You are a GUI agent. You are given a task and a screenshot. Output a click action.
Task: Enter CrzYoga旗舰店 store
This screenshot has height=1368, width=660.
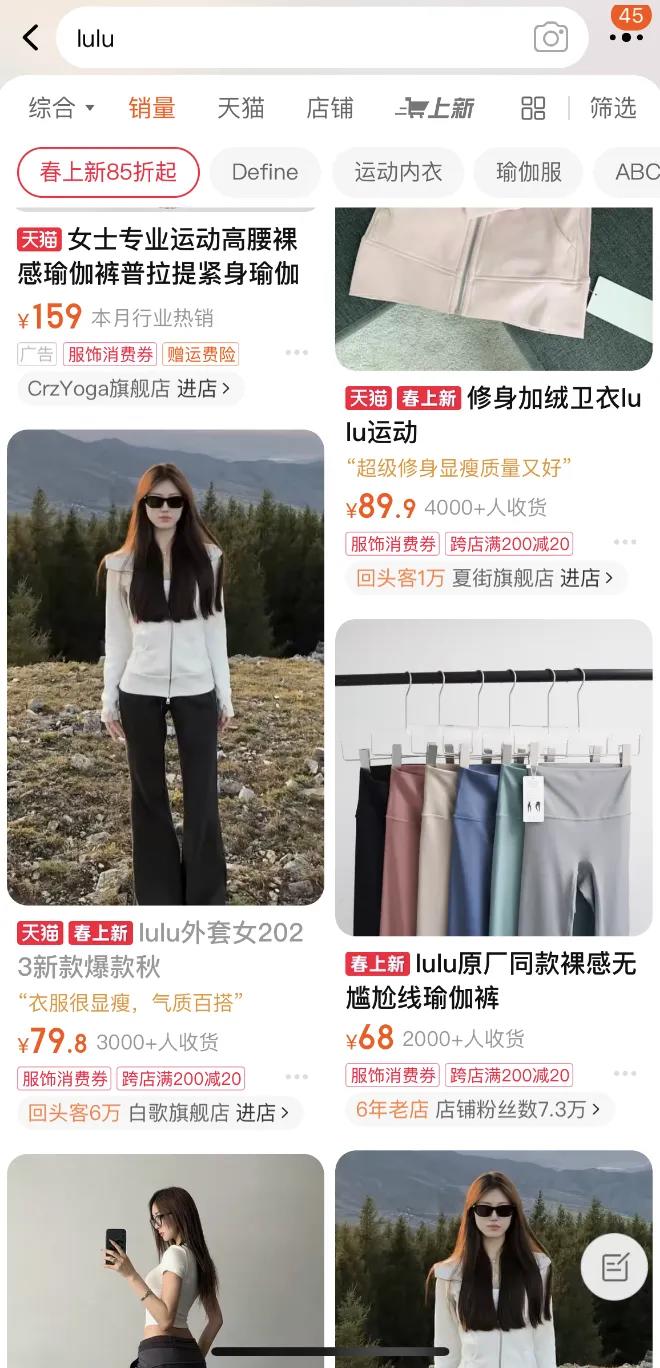point(130,389)
